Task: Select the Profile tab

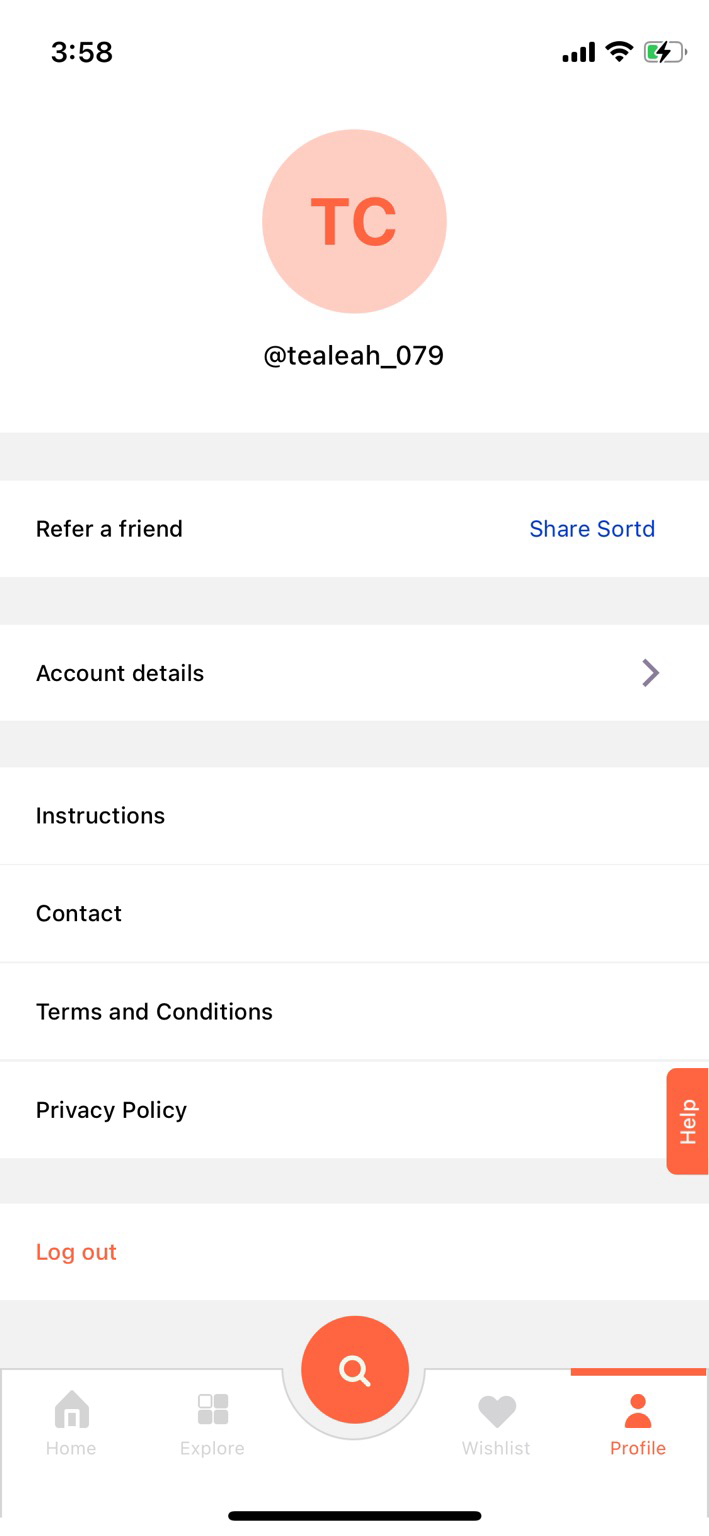Action: 638,1424
